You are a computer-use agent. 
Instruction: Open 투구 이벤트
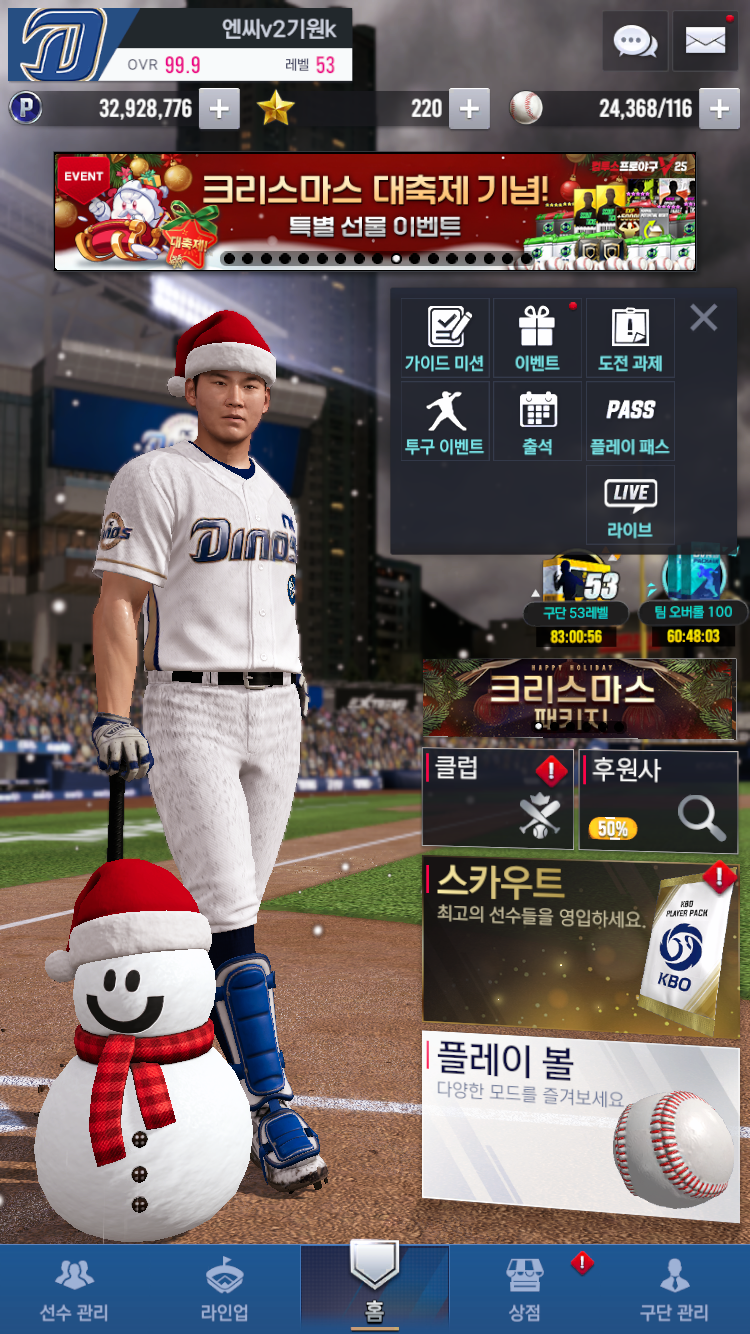[444, 422]
